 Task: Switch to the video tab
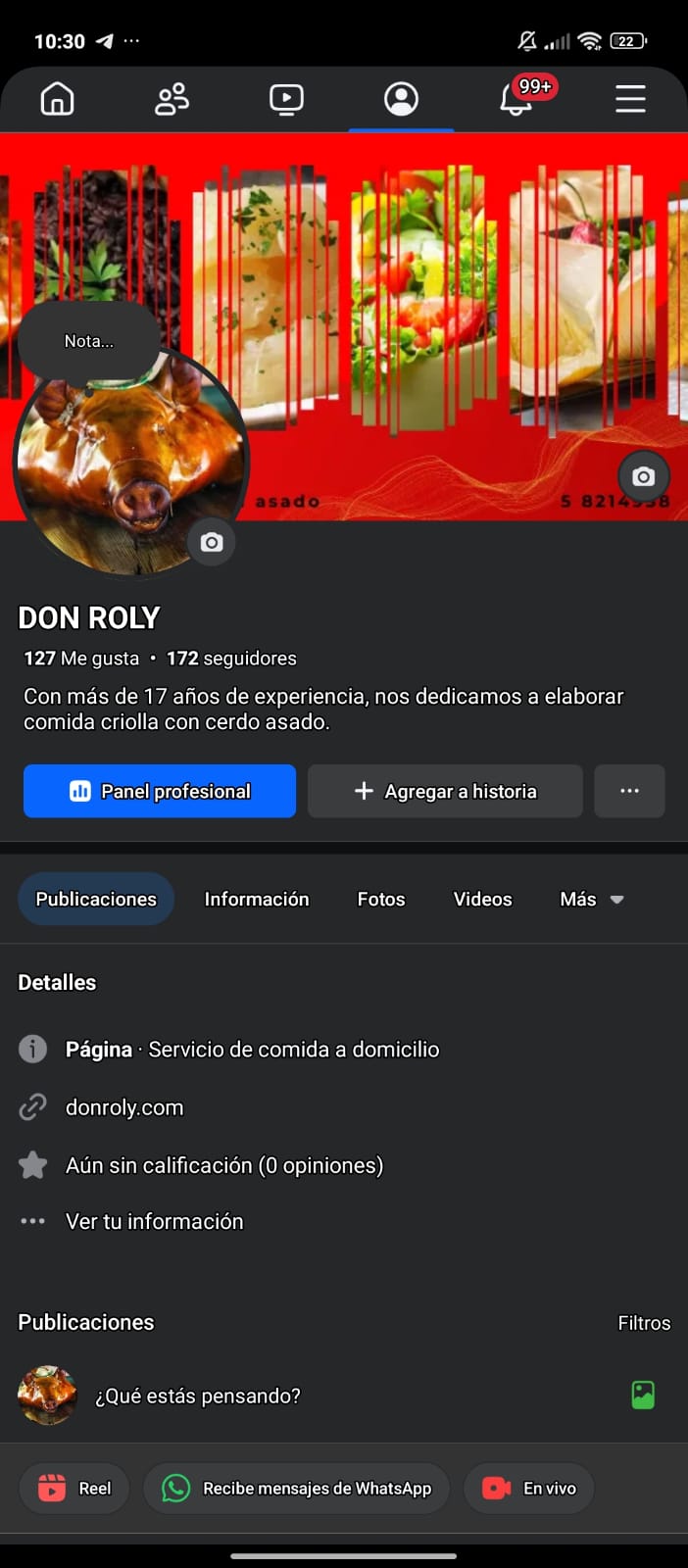(286, 99)
